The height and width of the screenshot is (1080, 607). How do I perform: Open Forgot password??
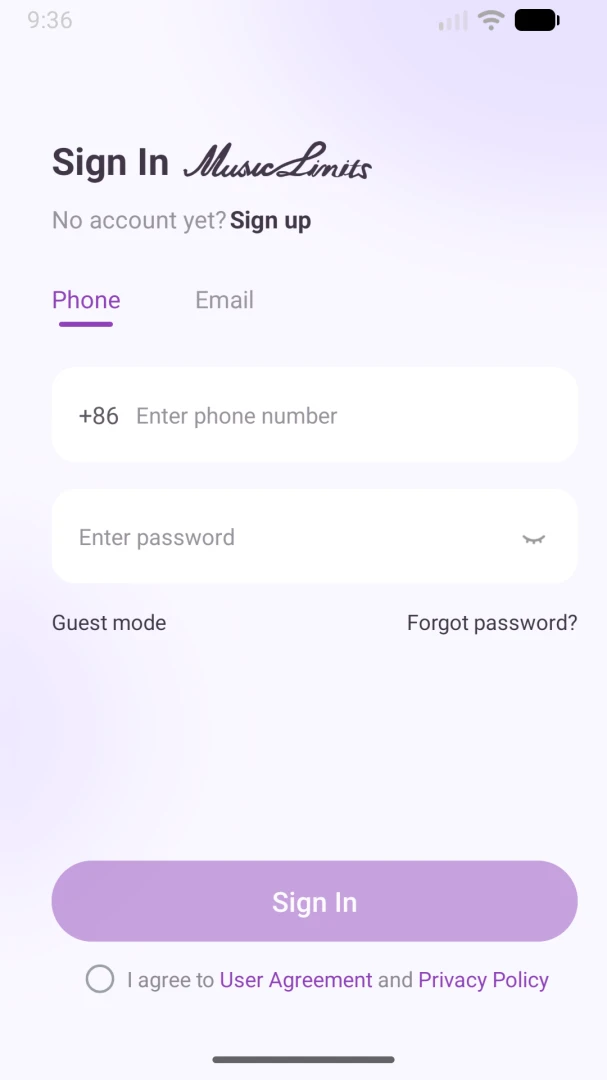(x=492, y=623)
